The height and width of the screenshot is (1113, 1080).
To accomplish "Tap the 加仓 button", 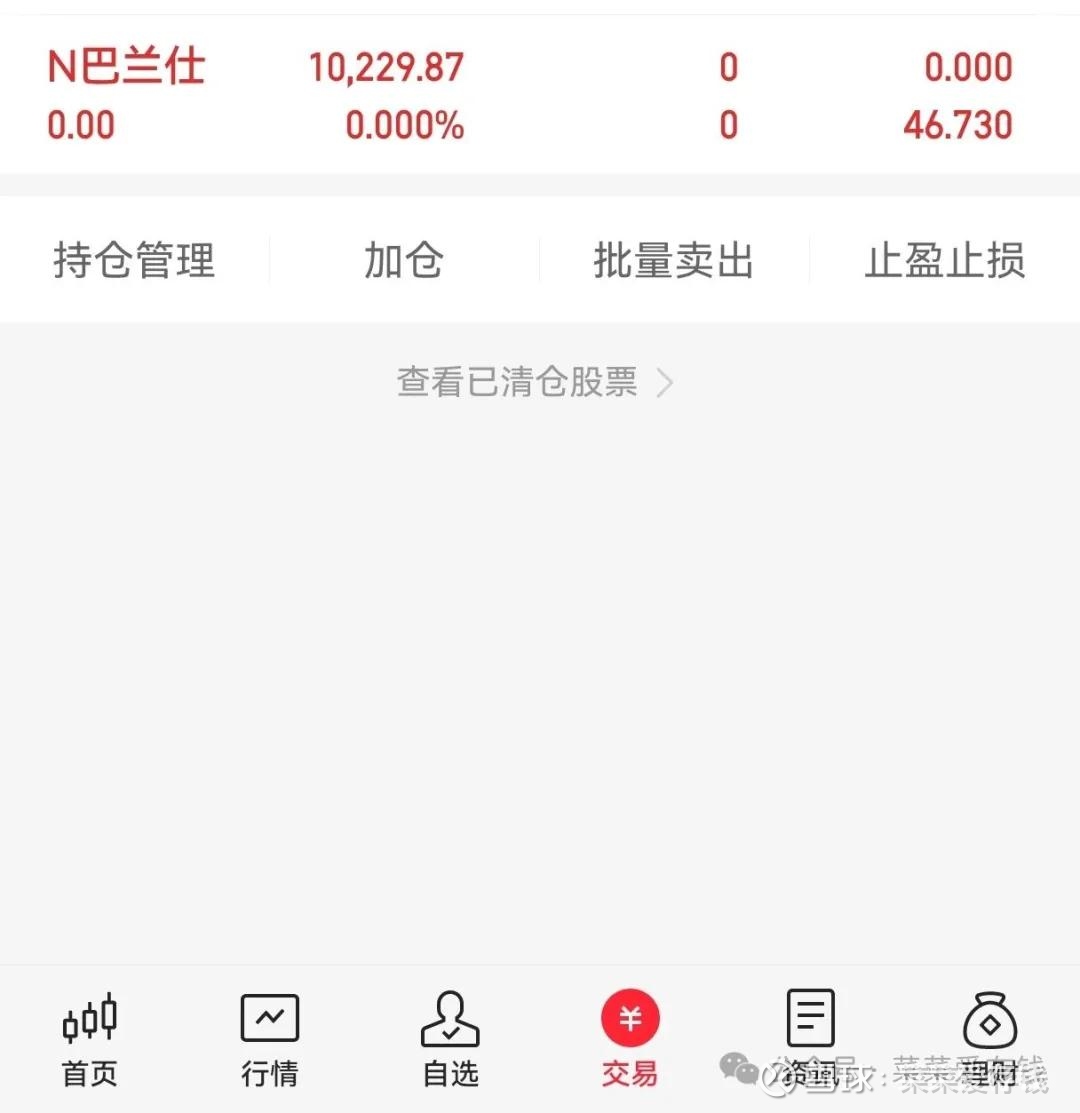I will point(404,261).
